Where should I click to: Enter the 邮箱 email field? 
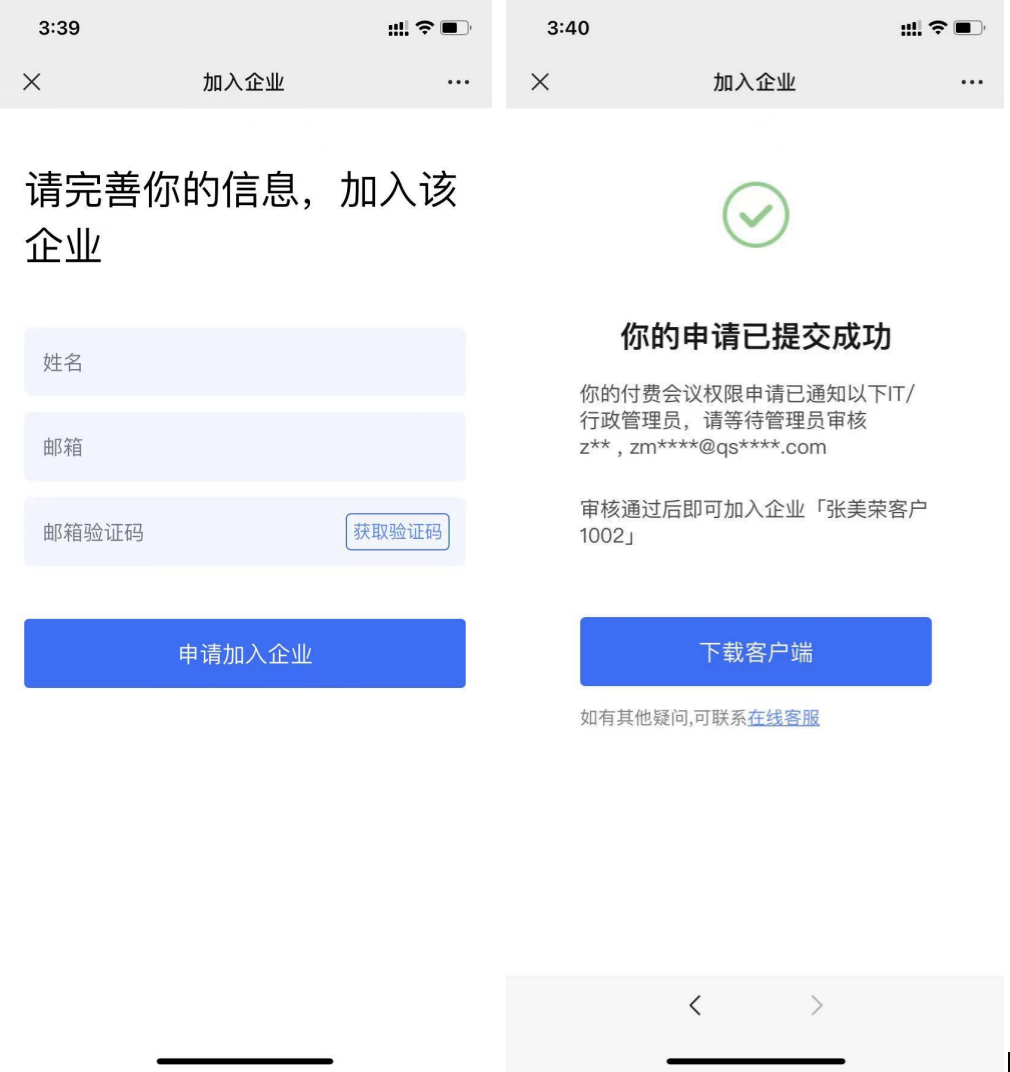(244, 447)
